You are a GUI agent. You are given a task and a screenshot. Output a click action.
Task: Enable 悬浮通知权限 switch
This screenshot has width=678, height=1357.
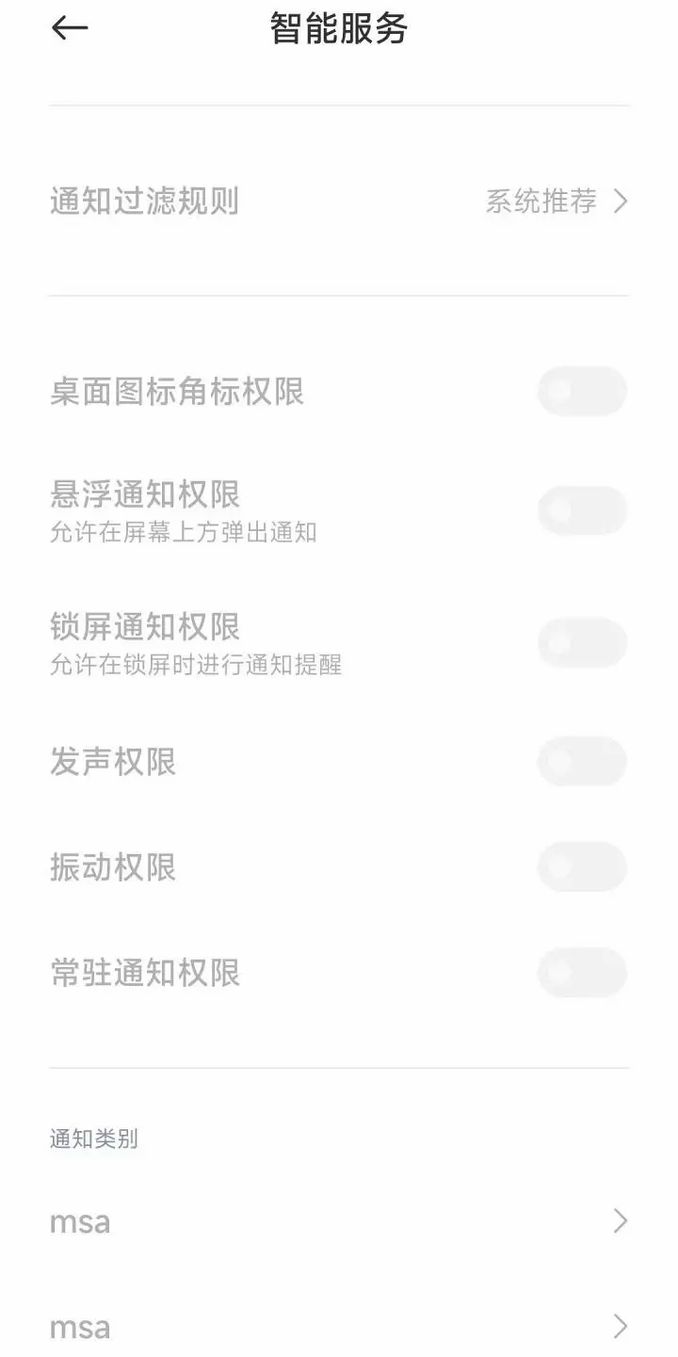582,511
